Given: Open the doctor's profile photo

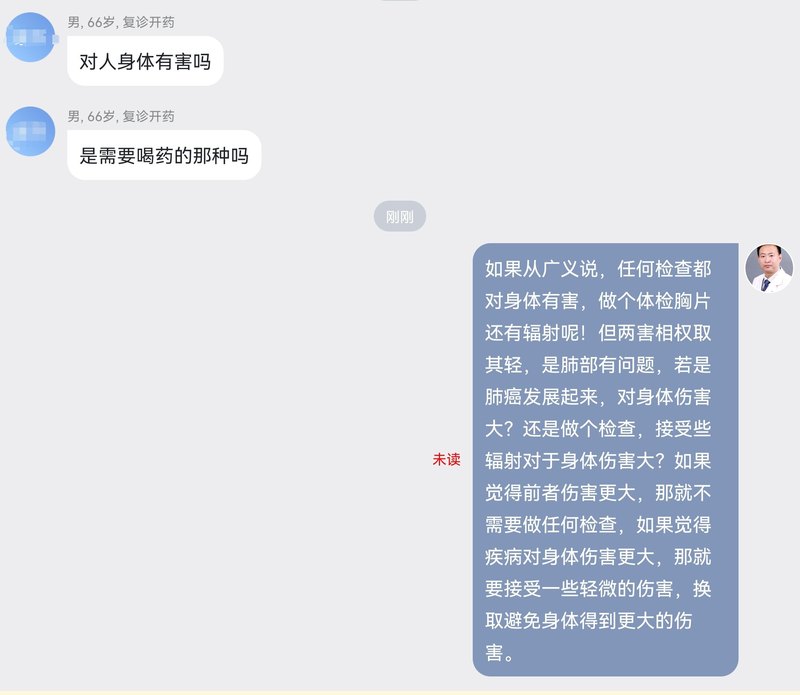Looking at the screenshot, I should tap(768, 268).
